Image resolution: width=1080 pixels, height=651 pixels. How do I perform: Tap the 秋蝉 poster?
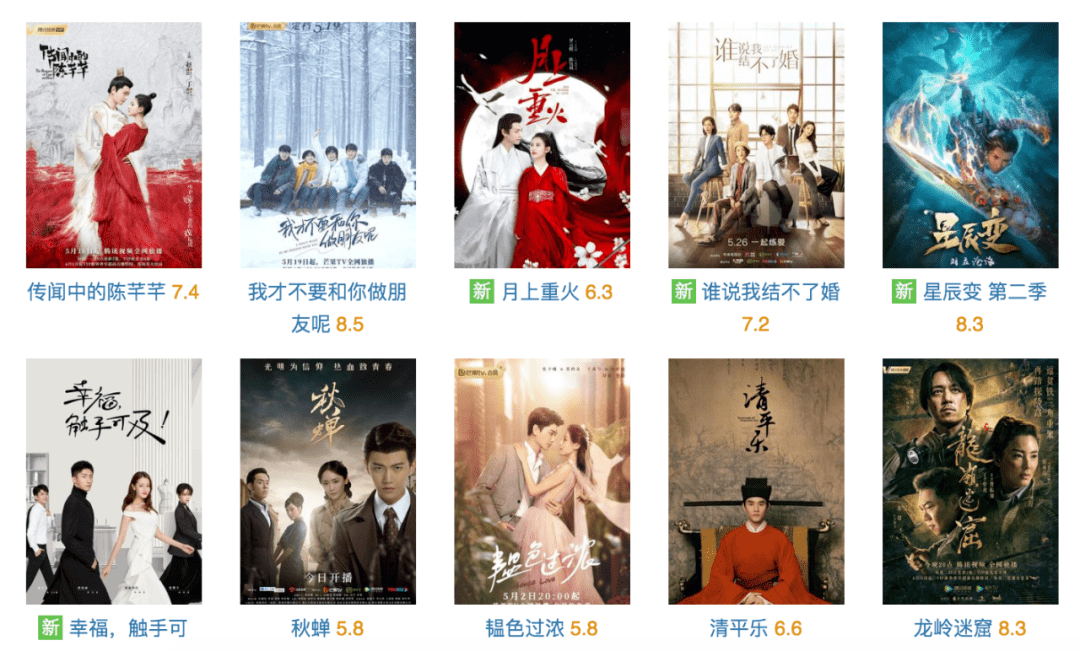(x=328, y=482)
